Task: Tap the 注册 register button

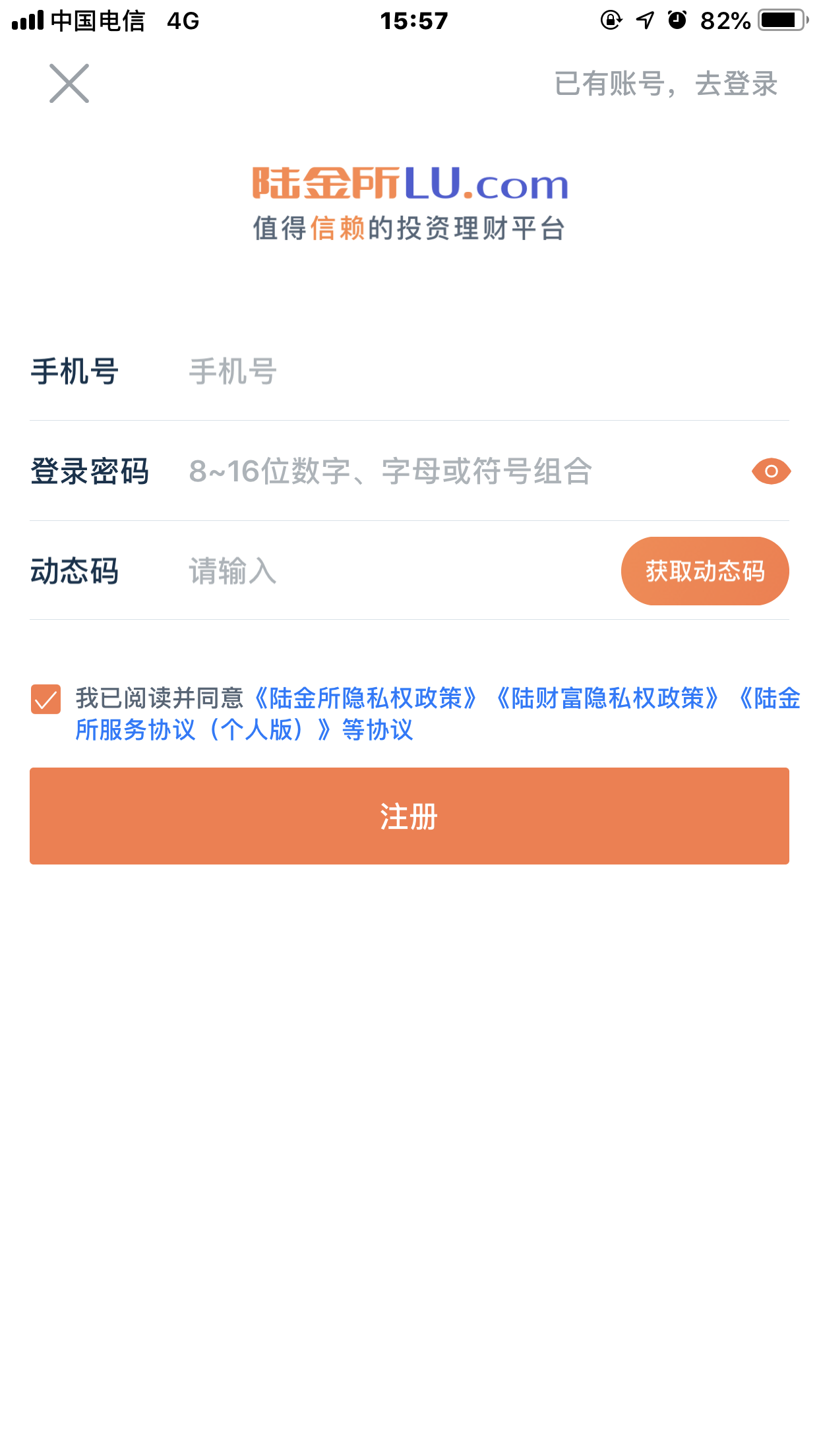Action: (409, 816)
